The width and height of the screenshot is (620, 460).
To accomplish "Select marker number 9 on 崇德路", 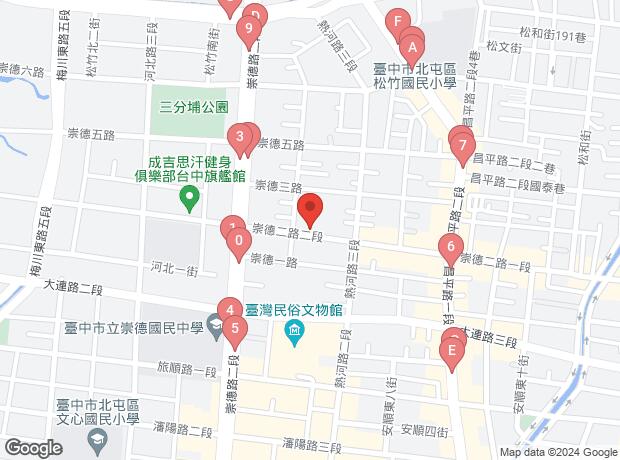I will [x=248, y=30].
